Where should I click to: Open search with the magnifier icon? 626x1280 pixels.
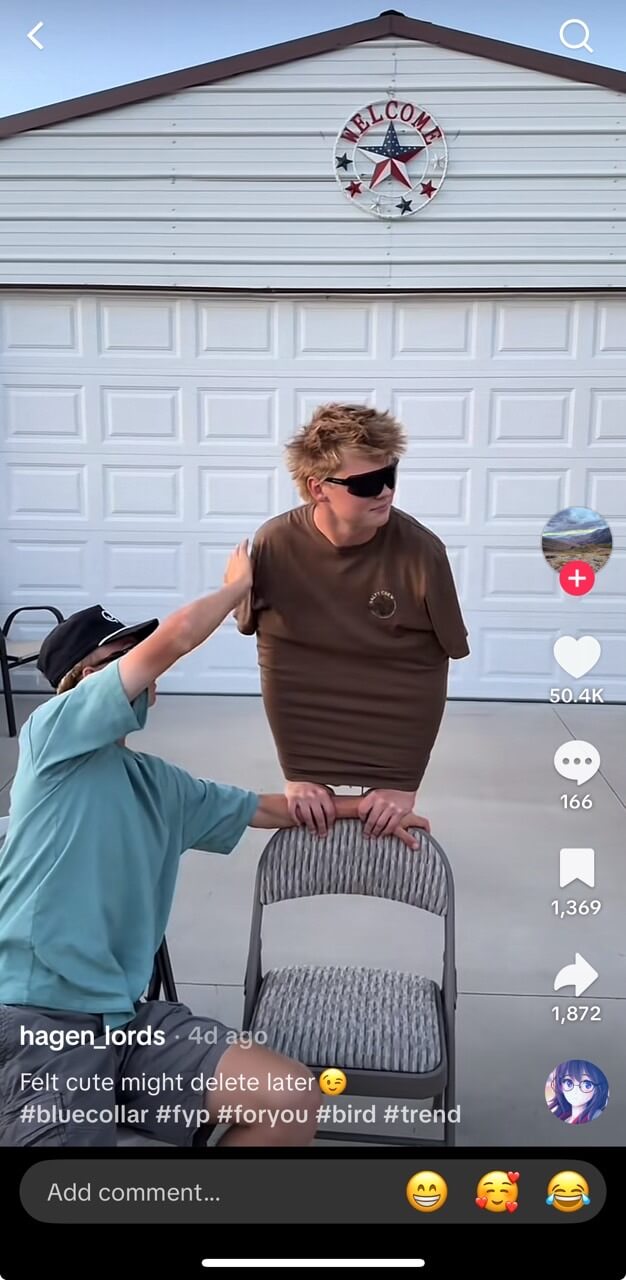pos(575,37)
